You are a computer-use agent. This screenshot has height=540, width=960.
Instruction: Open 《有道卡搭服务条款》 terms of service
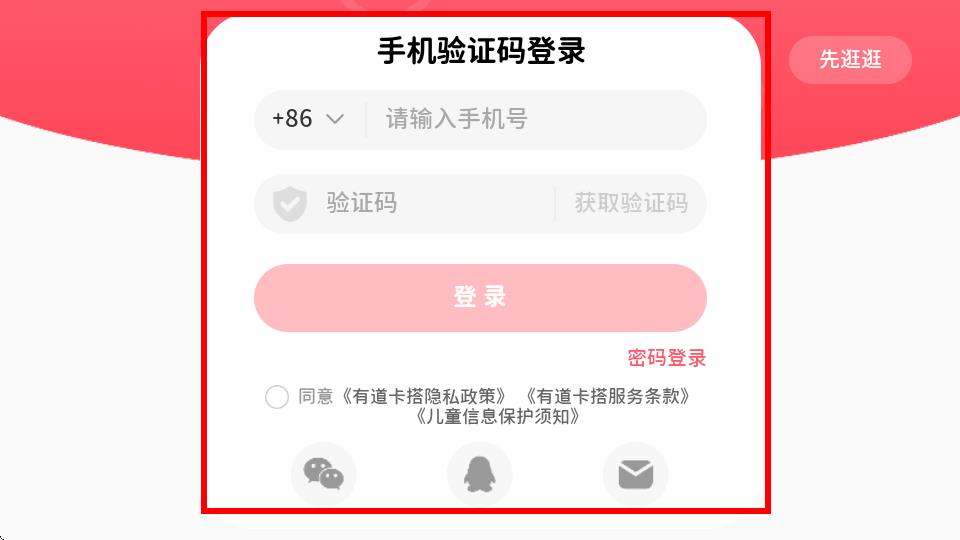point(609,396)
